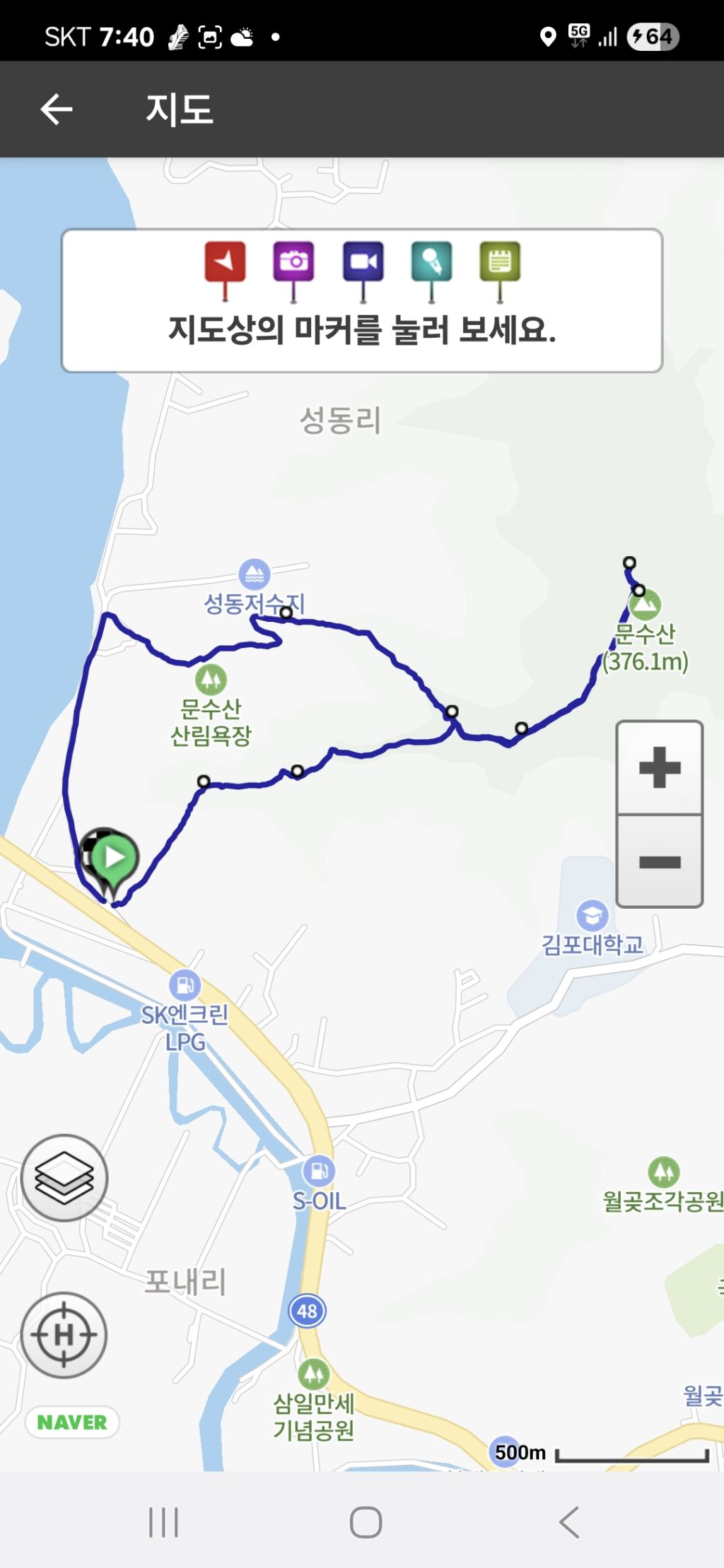
Task: Go back using the app bar arrow
Action: point(57,110)
